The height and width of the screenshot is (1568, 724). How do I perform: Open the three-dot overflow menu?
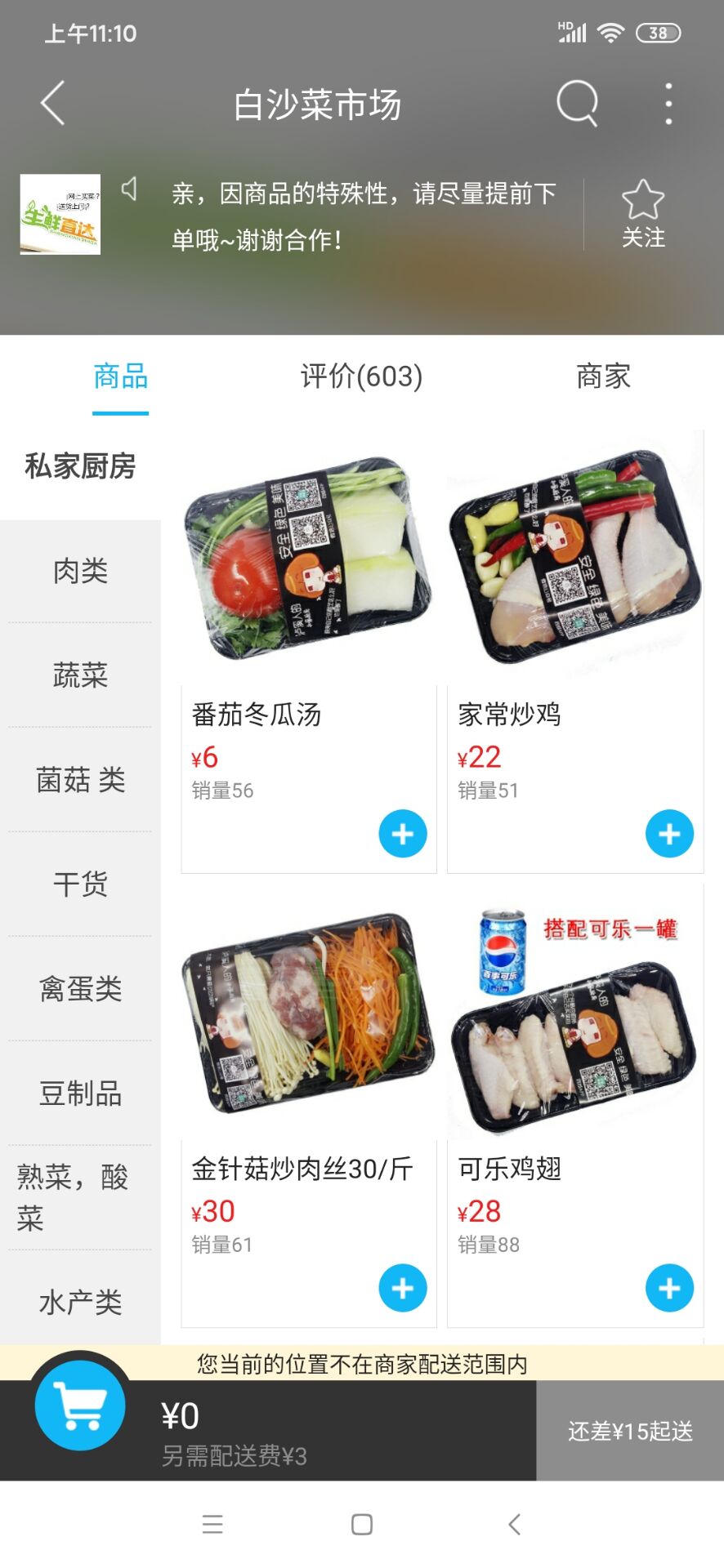coord(668,104)
